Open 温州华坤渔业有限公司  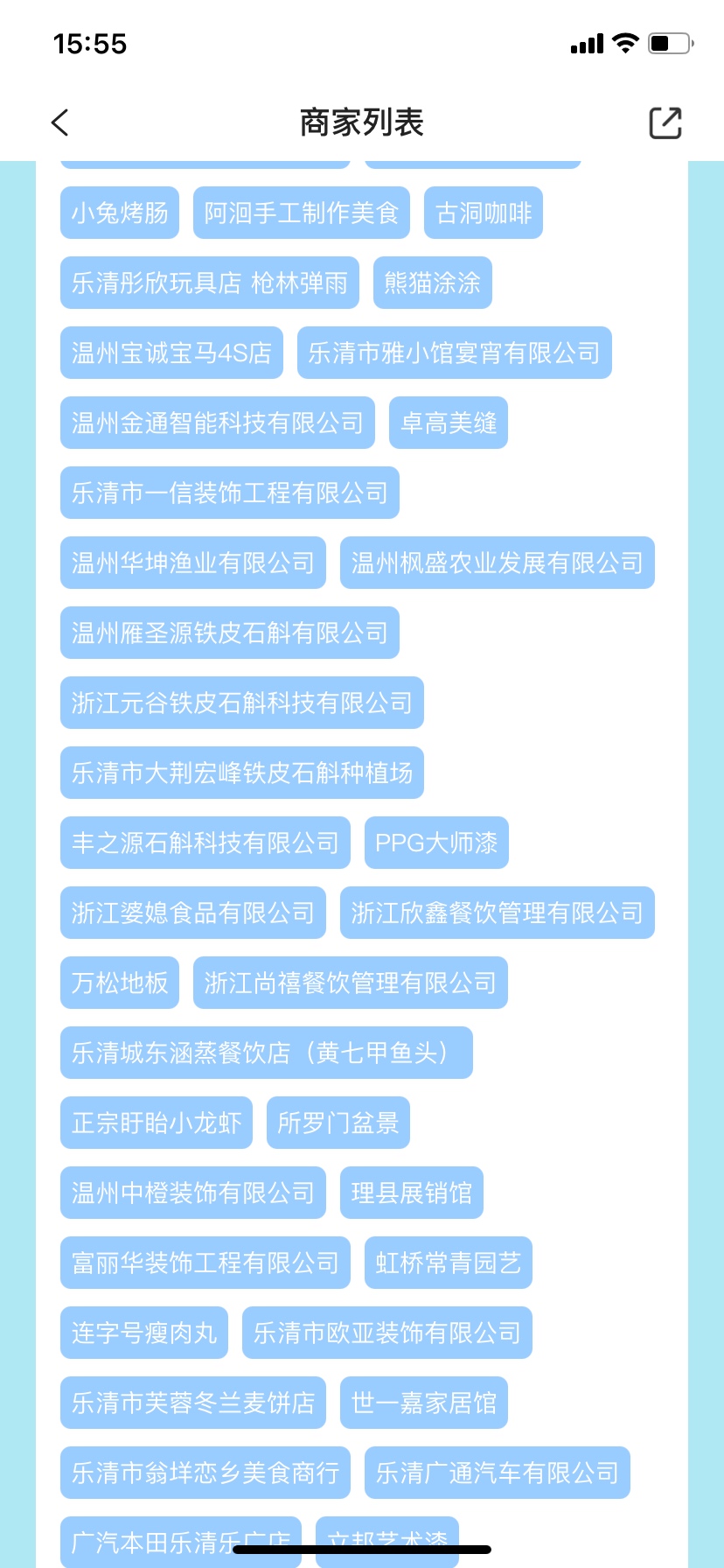click(193, 563)
